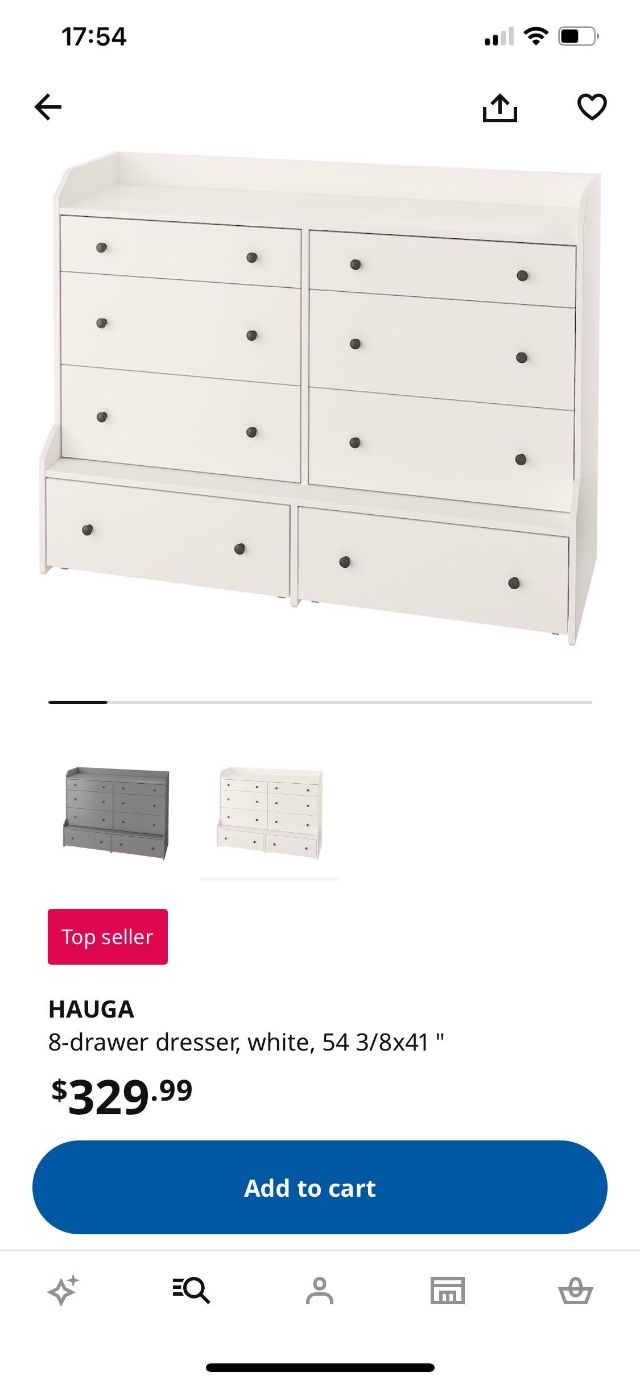
Task: Share this HAUGA dresser
Action: coord(500,107)
